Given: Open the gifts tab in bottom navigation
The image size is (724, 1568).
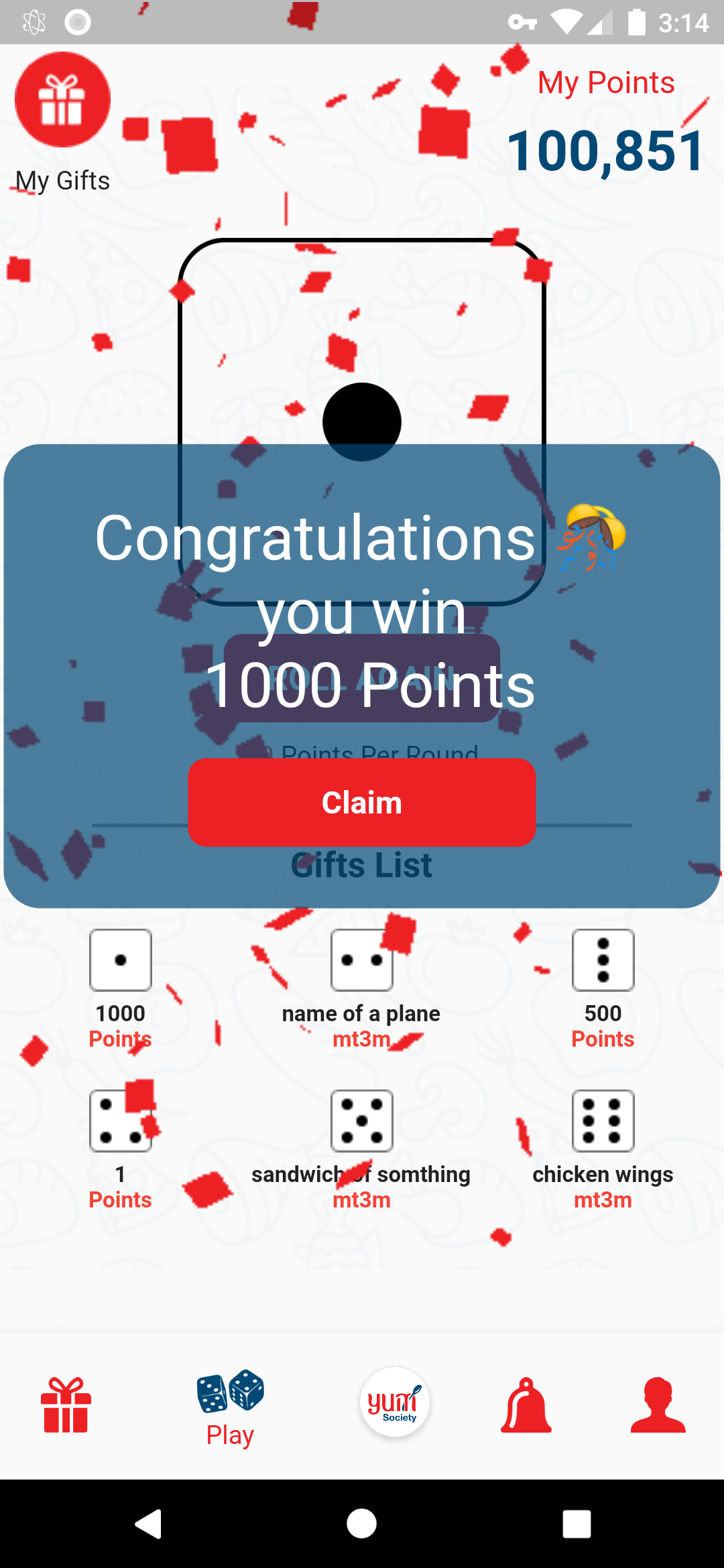Looking at the screenshot, I should (66, 1405).
